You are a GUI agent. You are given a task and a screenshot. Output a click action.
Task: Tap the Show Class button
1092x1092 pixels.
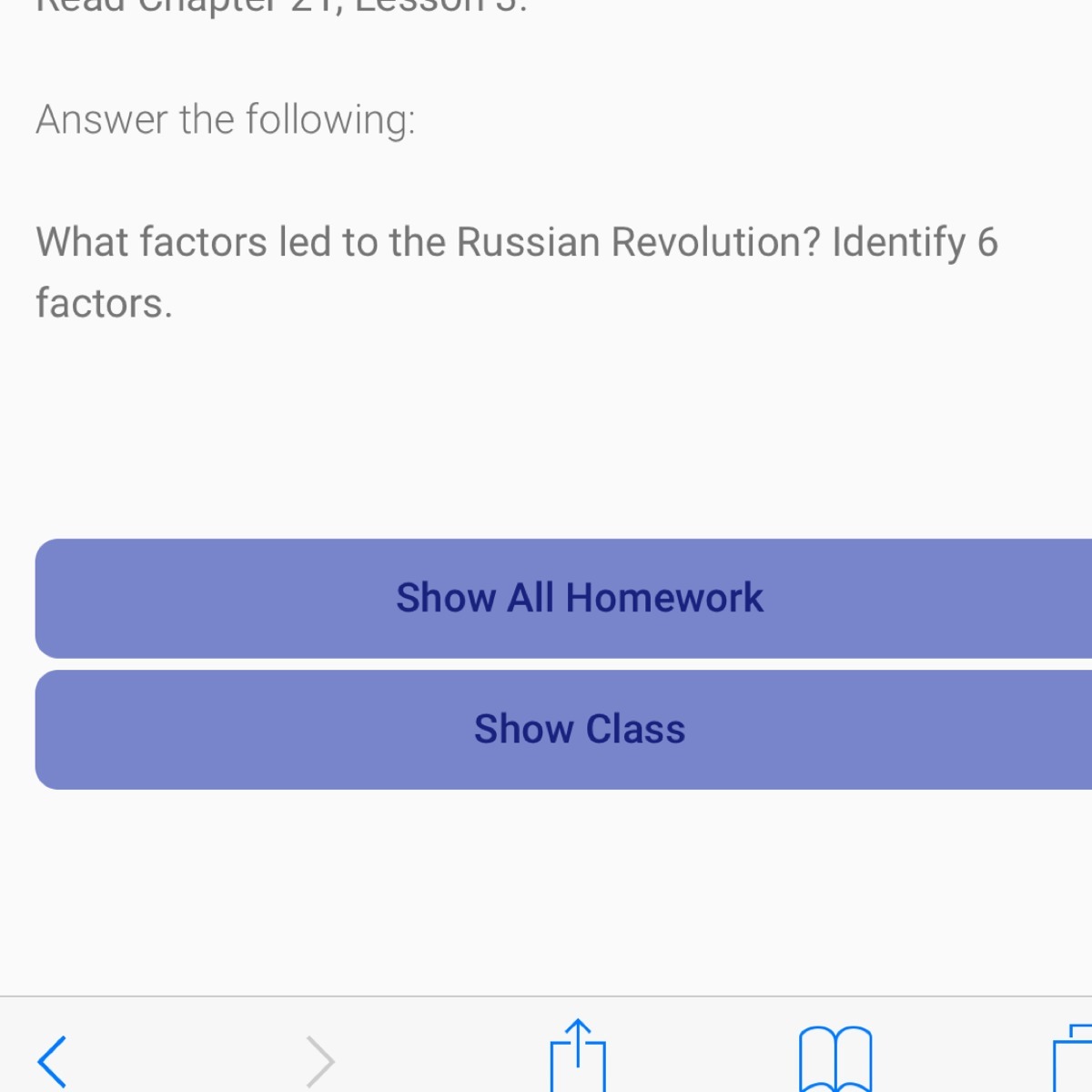tap(579, 729)
